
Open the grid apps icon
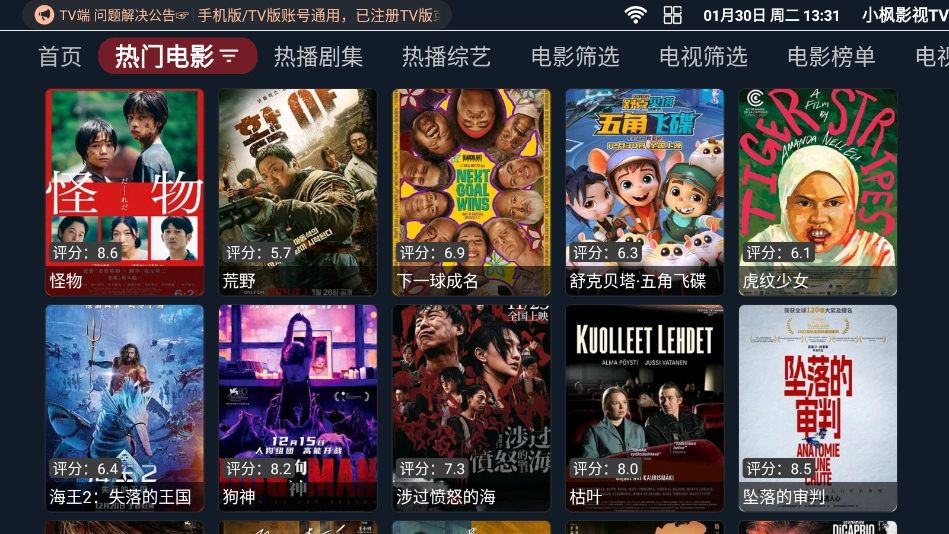[x=672, y=15]
